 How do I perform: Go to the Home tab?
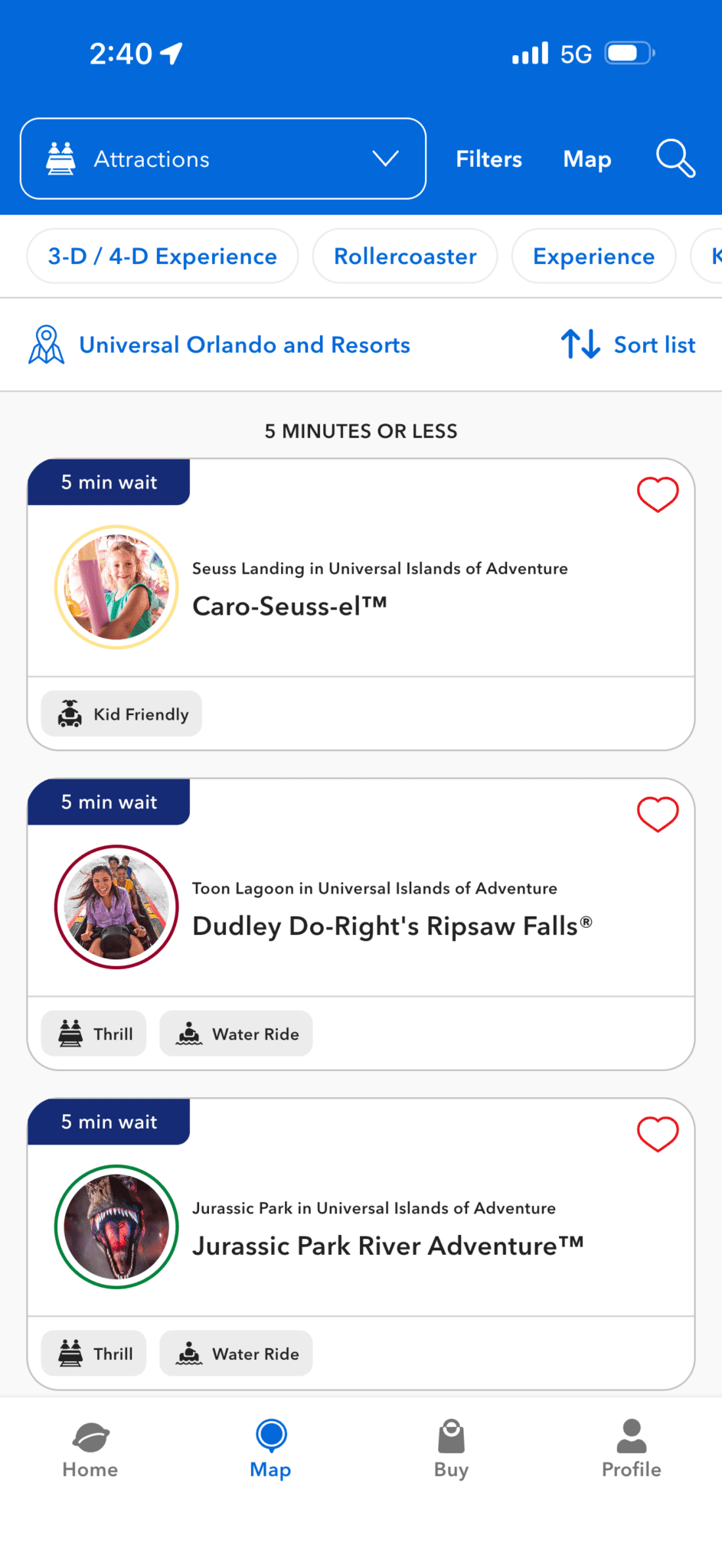point(90,1448)
